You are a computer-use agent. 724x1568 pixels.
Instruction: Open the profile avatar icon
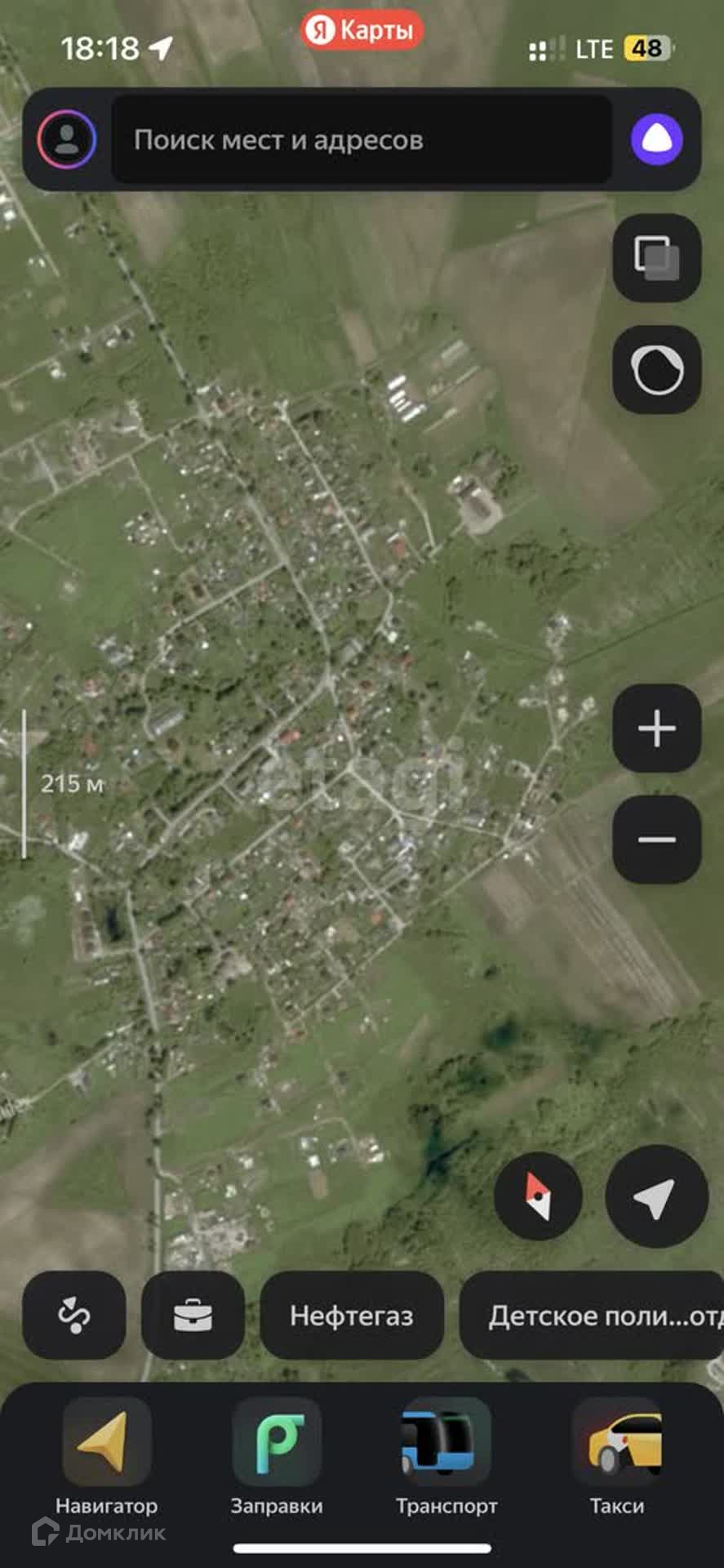coord(67,140)
